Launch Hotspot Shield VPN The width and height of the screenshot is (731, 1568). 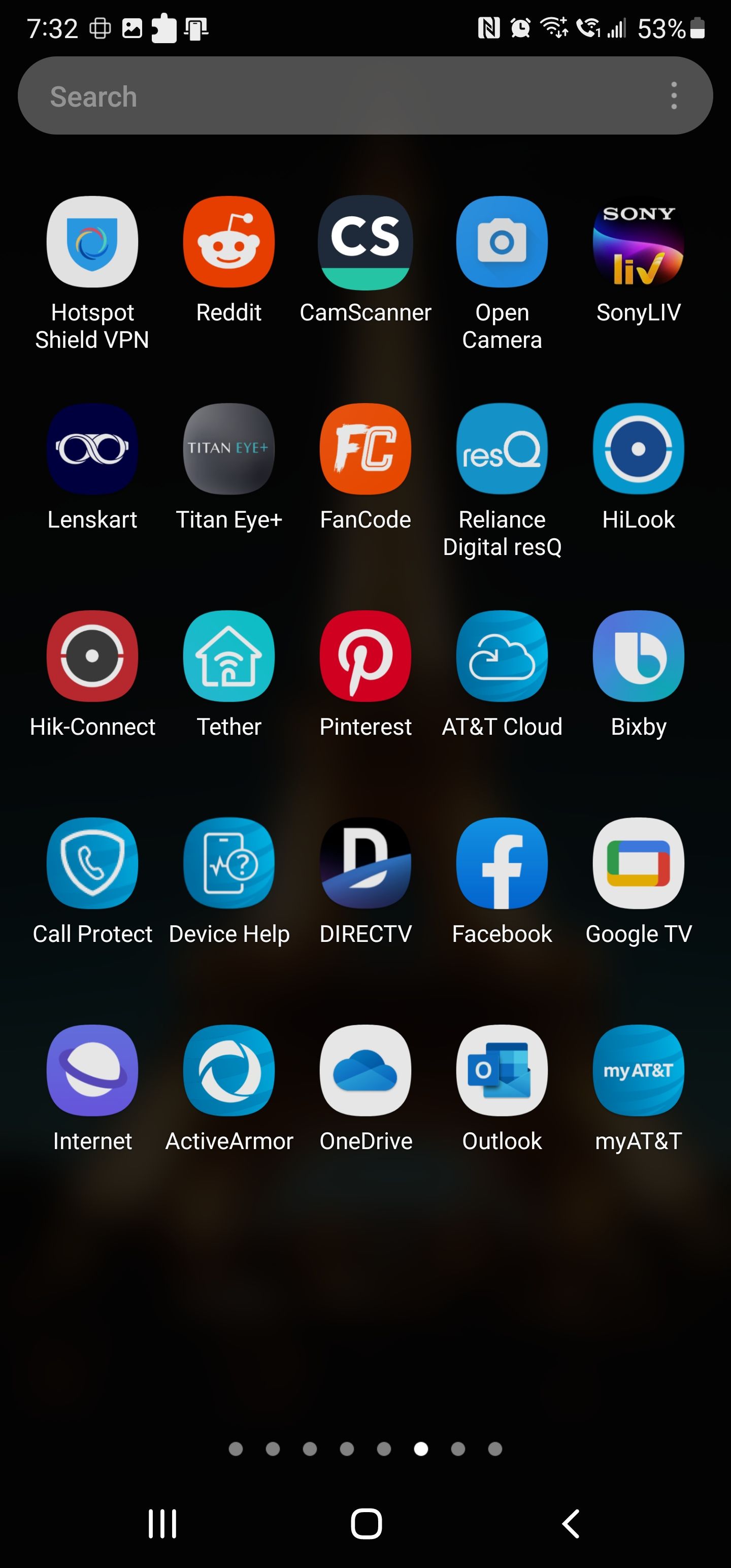pyautogui.click(x=92, y=242)
